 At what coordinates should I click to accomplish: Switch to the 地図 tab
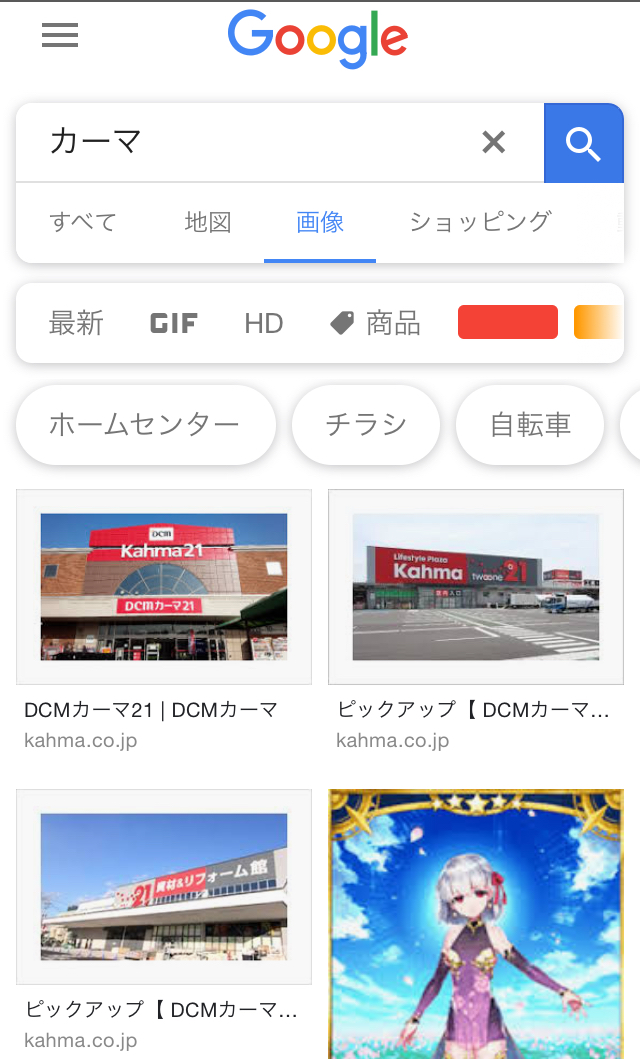[208, 222]
